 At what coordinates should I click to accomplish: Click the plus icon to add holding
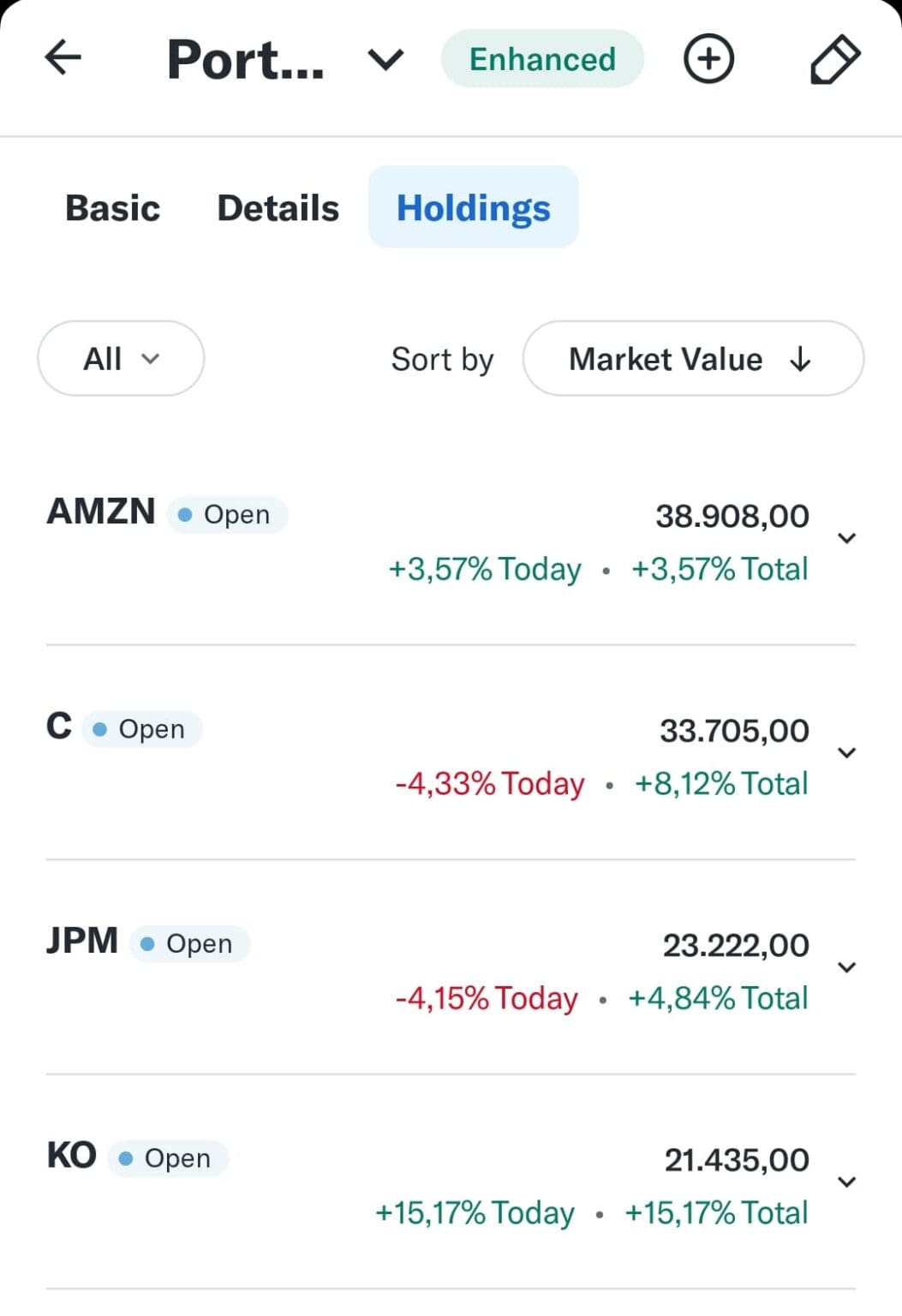[708, 58]
